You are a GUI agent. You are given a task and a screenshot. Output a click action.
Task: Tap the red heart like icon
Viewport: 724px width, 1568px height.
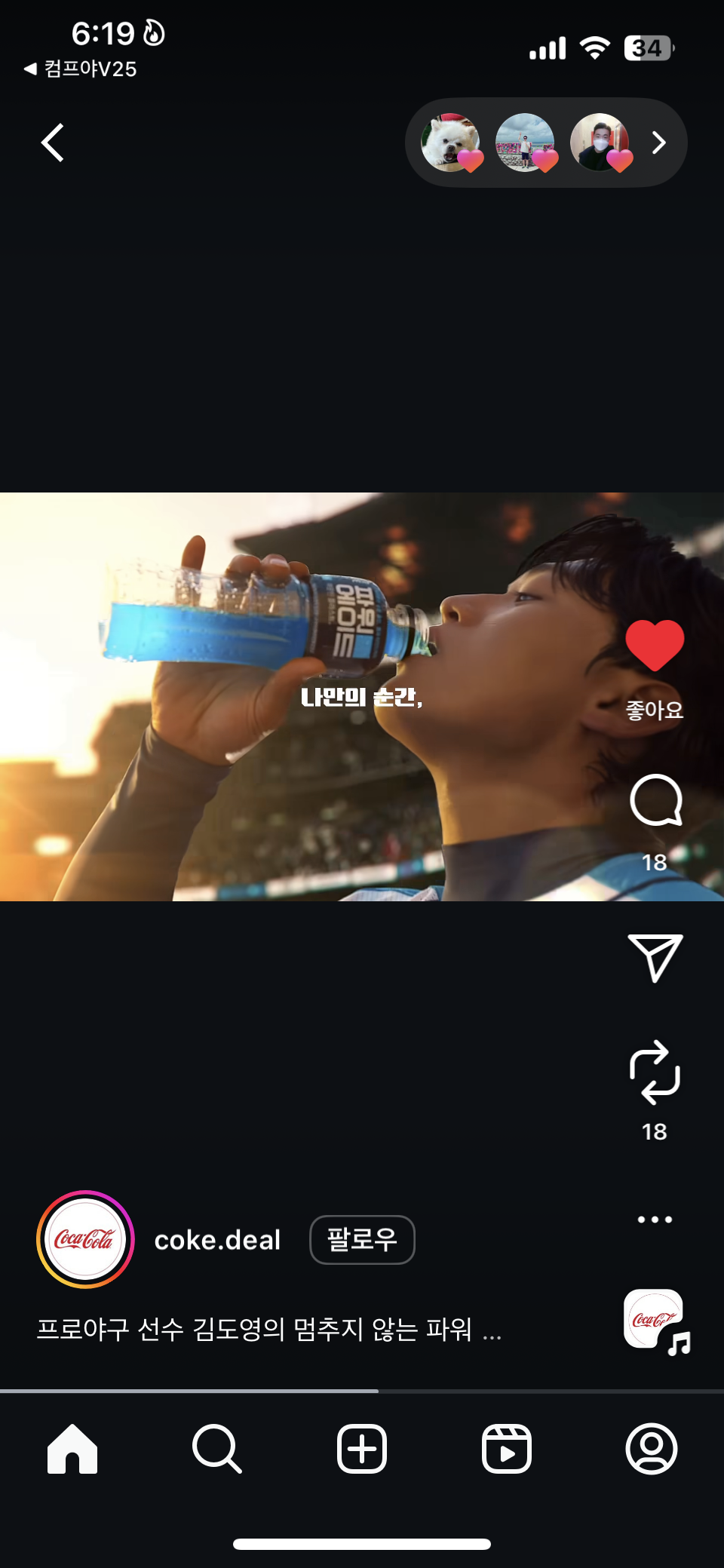[x=655, y=646]
